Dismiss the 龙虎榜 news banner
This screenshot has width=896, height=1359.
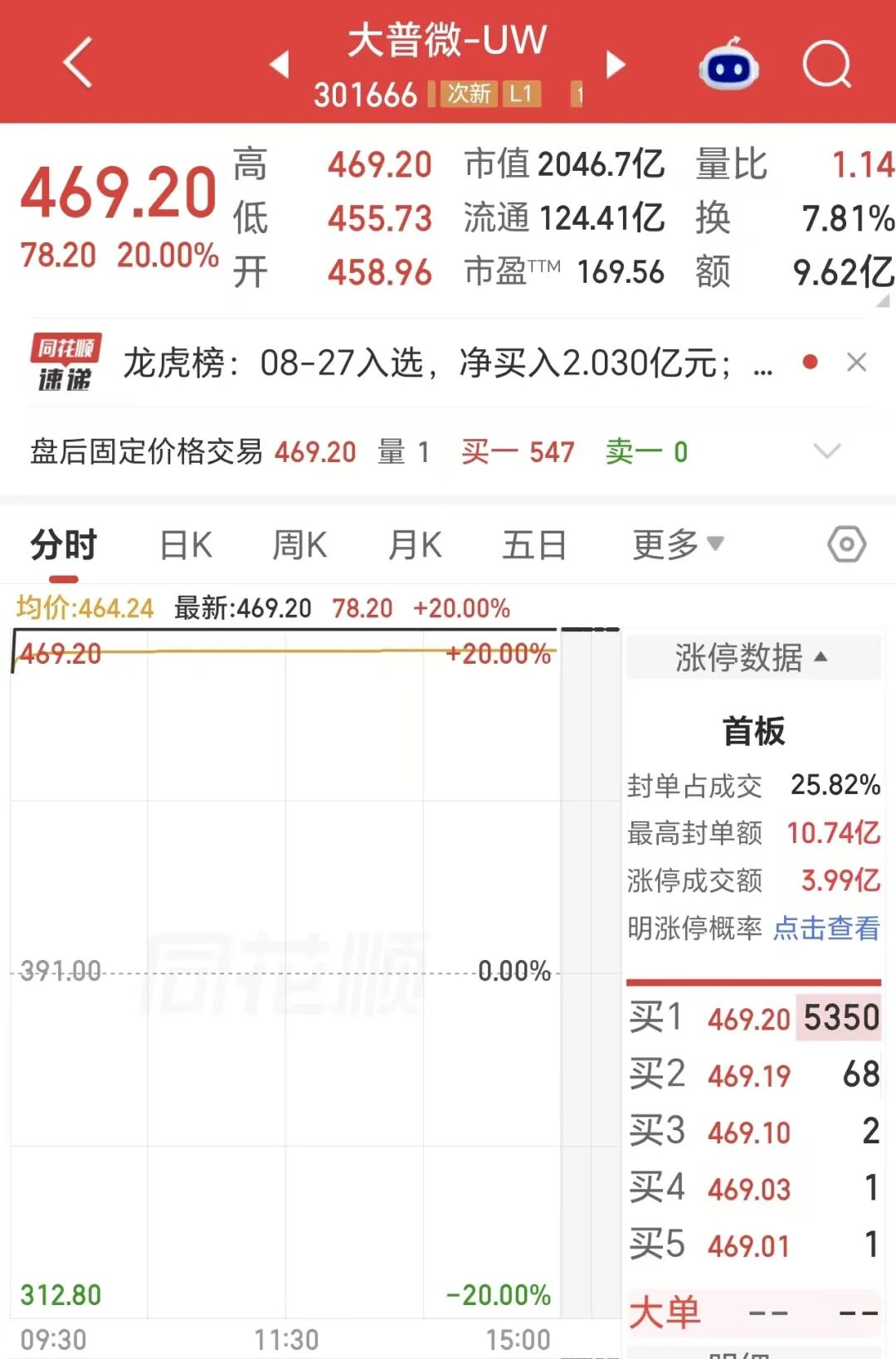[856, 363]
